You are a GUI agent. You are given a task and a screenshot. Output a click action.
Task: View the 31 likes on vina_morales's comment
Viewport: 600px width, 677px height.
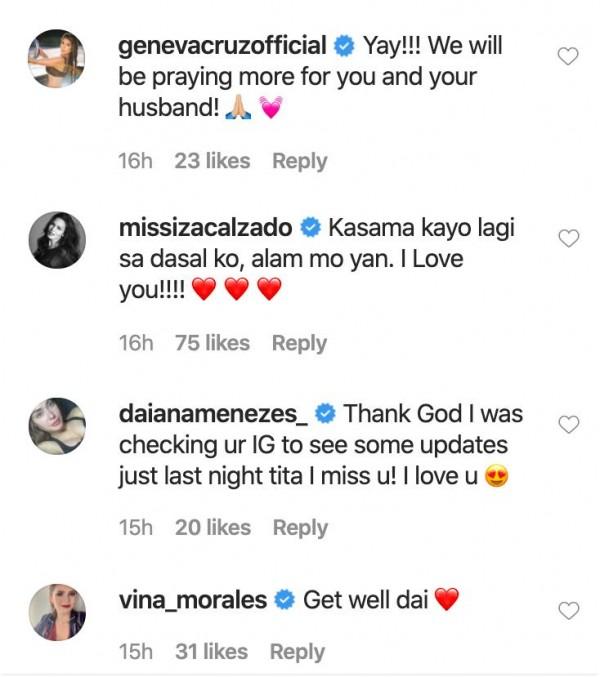click(211, 652)
